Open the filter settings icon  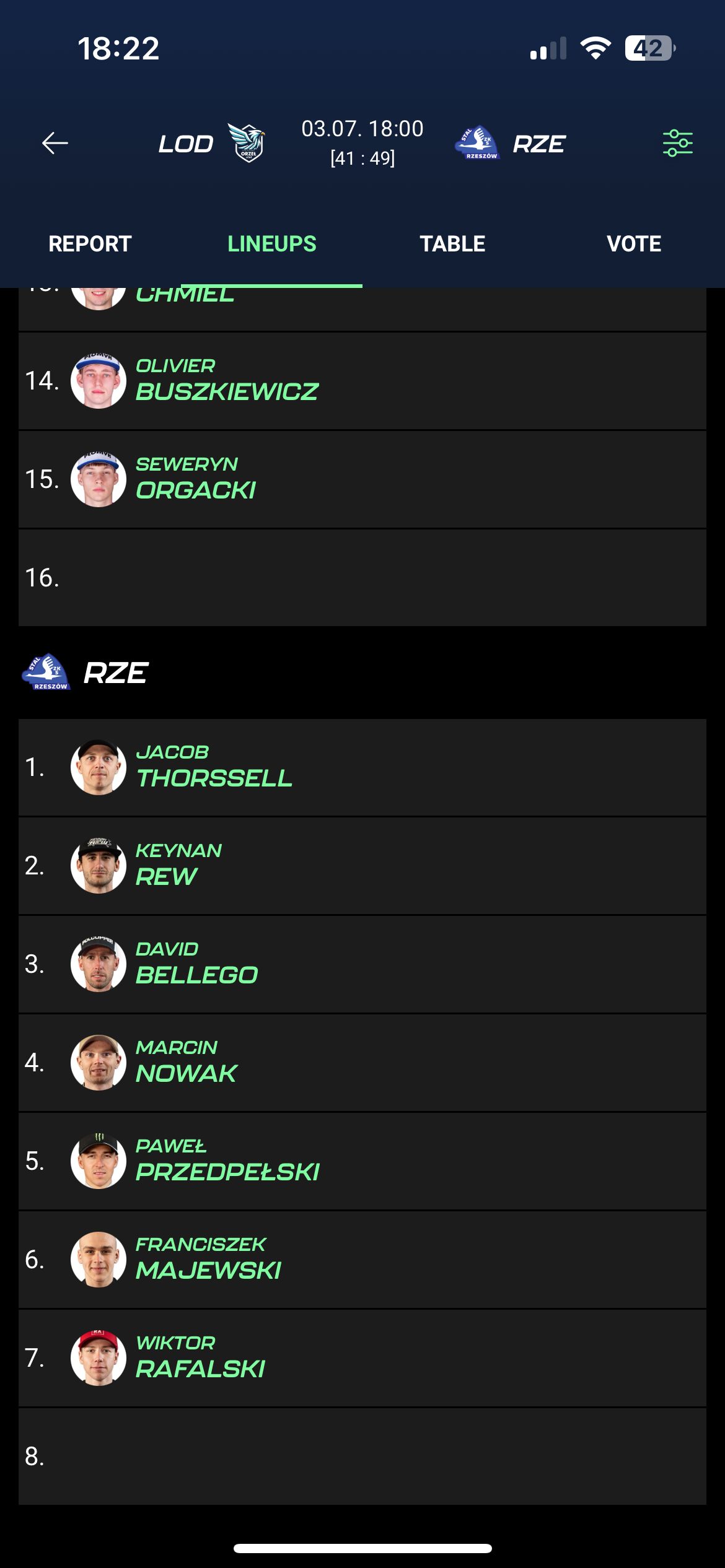tap(677, 143)
